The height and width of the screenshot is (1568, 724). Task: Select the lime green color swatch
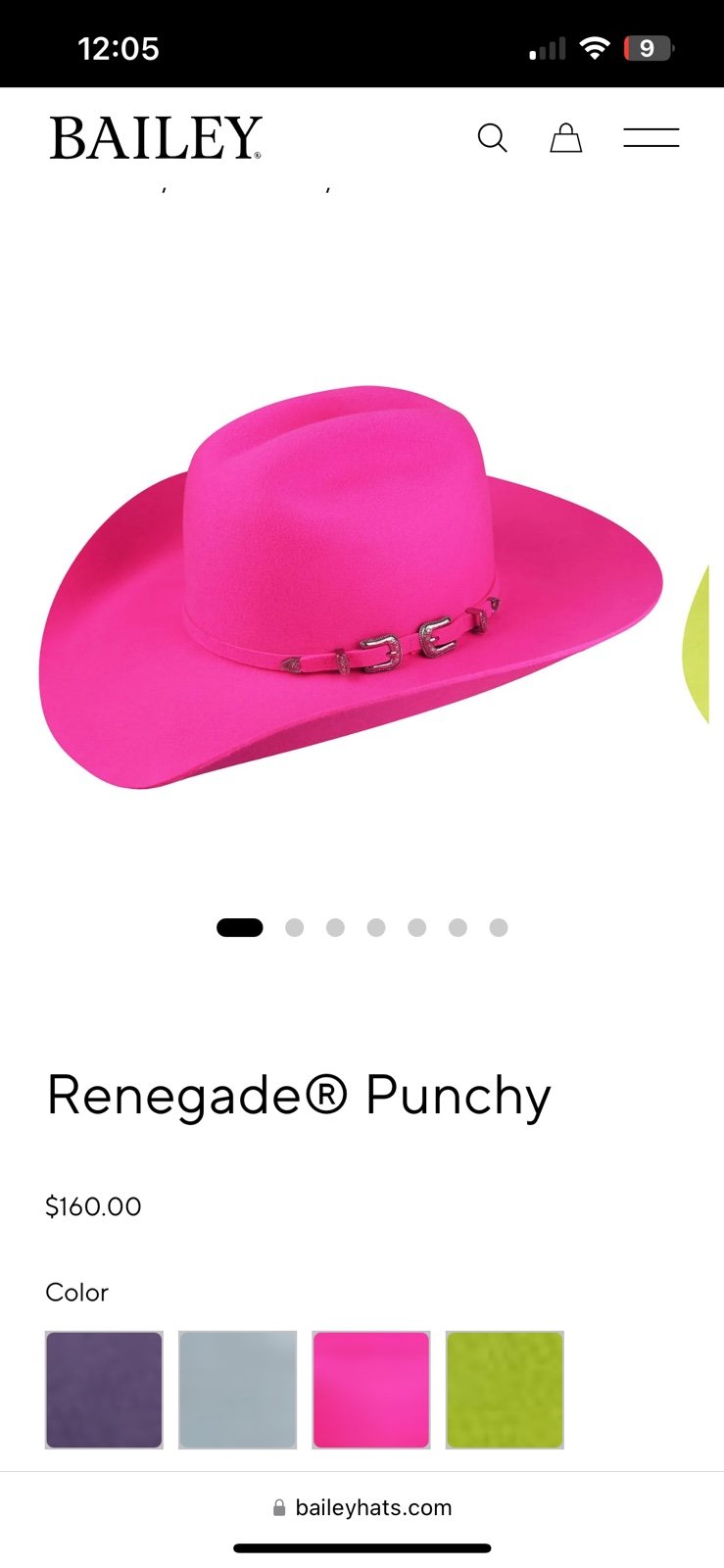click(x=505, y=1390)
